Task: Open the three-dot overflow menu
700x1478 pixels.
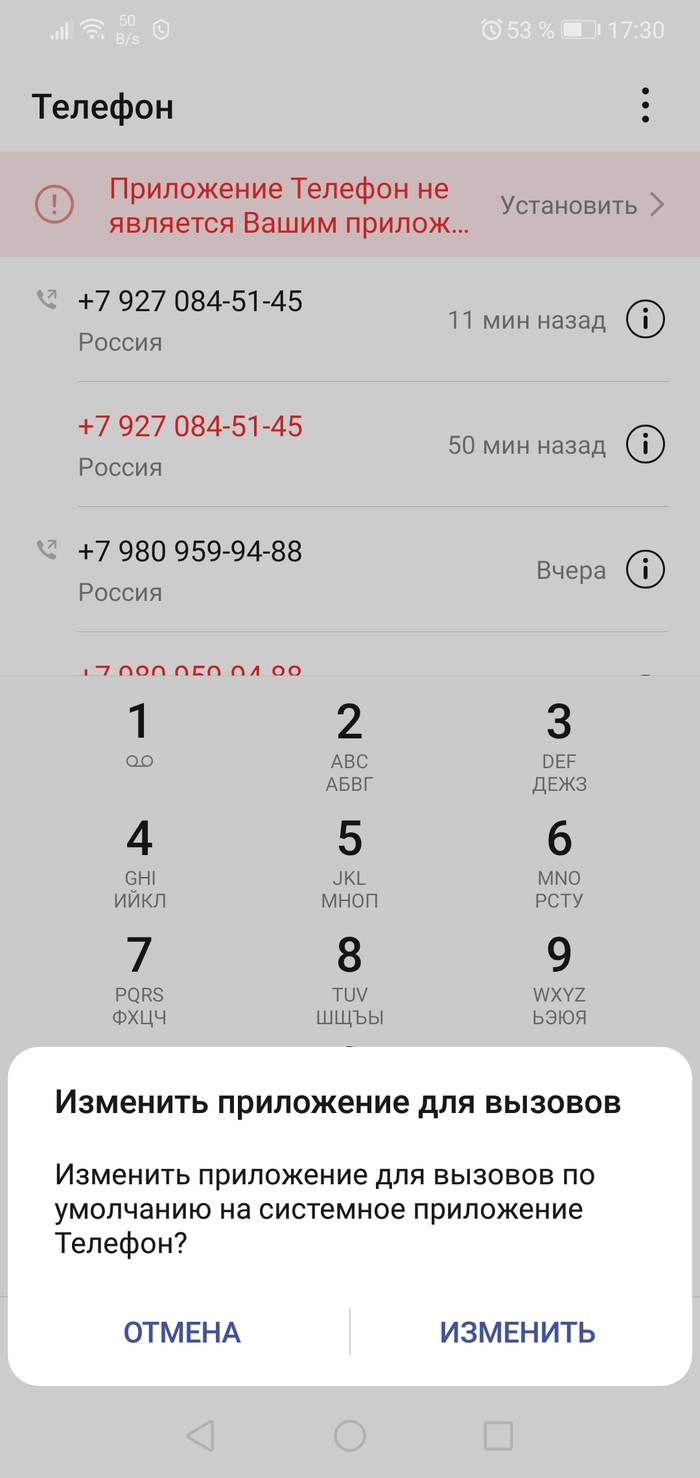Action: [x=645, y=106]
